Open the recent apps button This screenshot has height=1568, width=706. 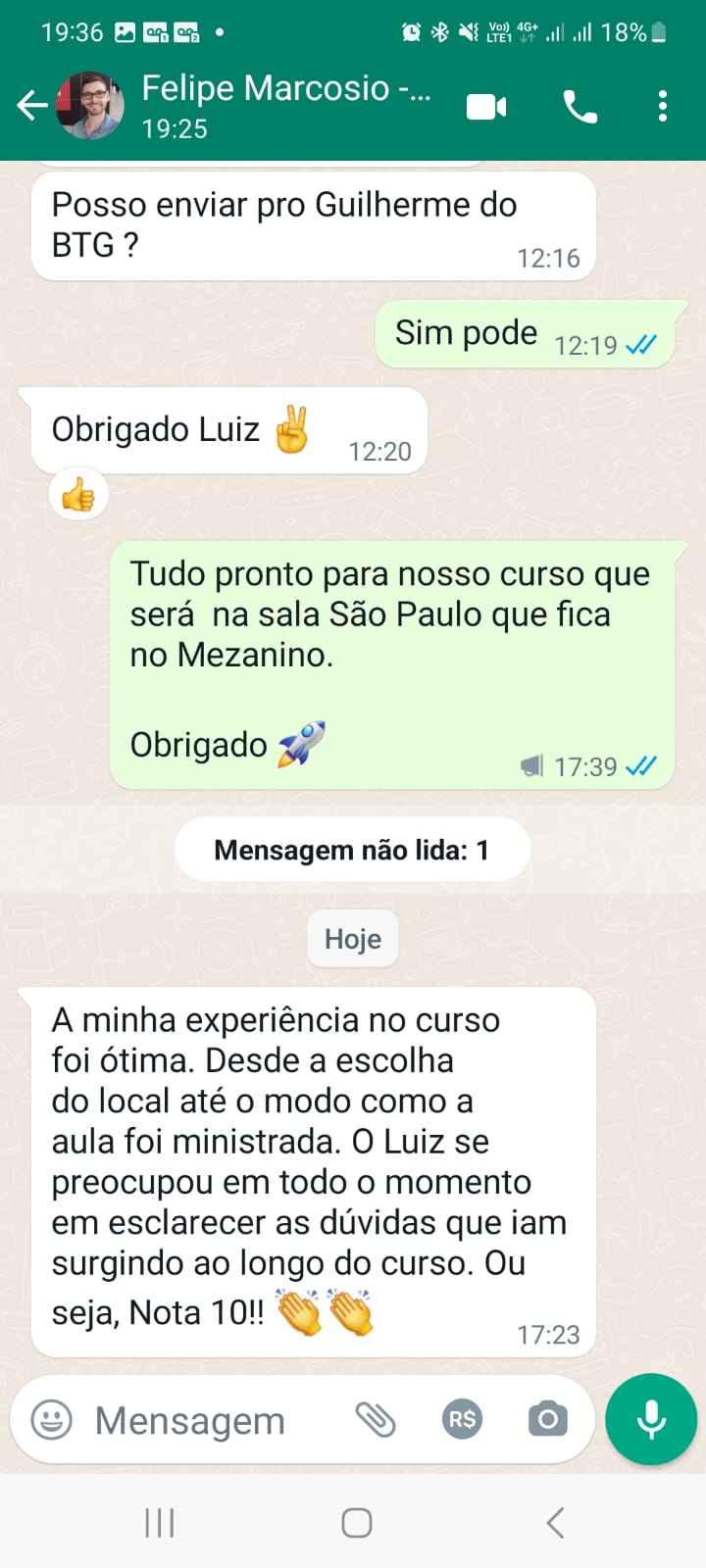(159, 1522)
